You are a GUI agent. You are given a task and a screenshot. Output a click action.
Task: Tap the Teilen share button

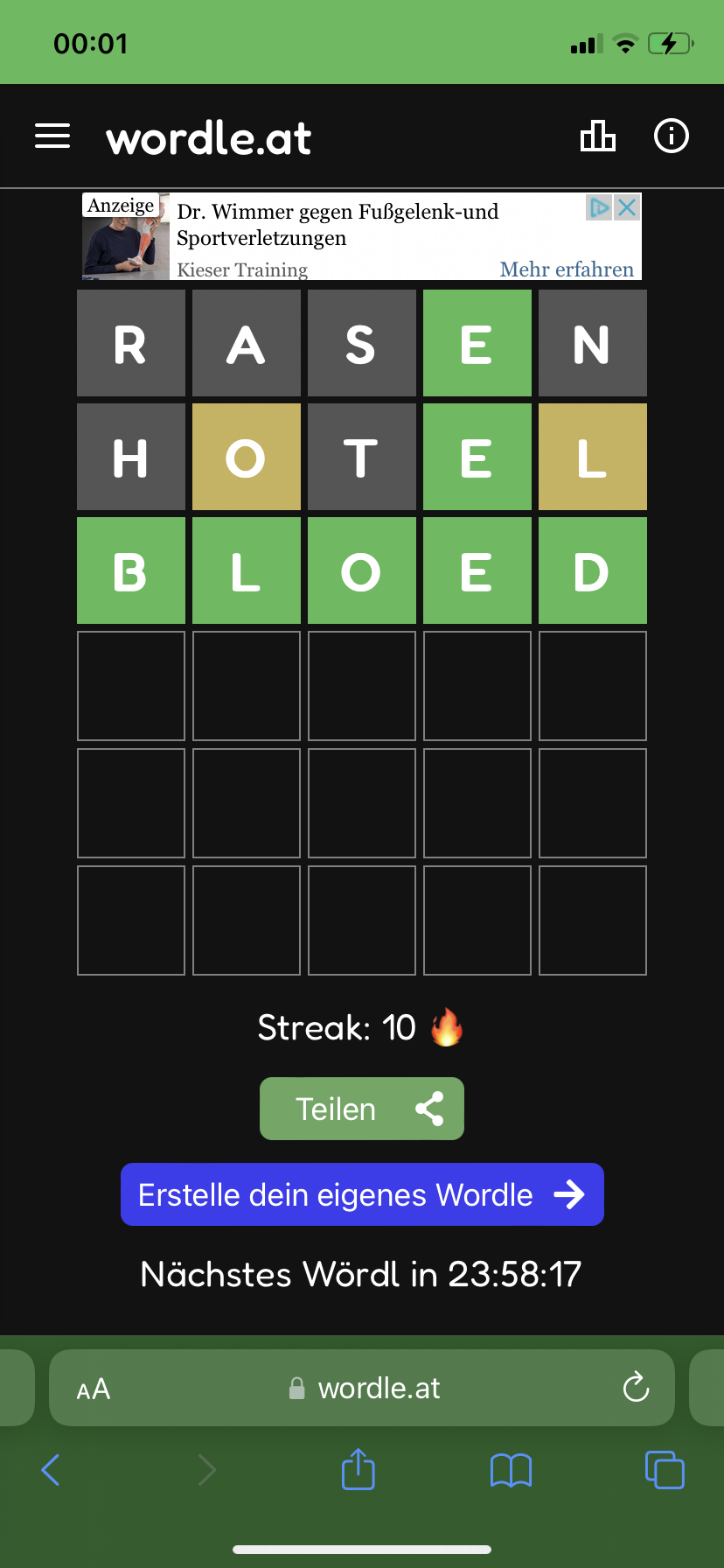click(362, 1109)
